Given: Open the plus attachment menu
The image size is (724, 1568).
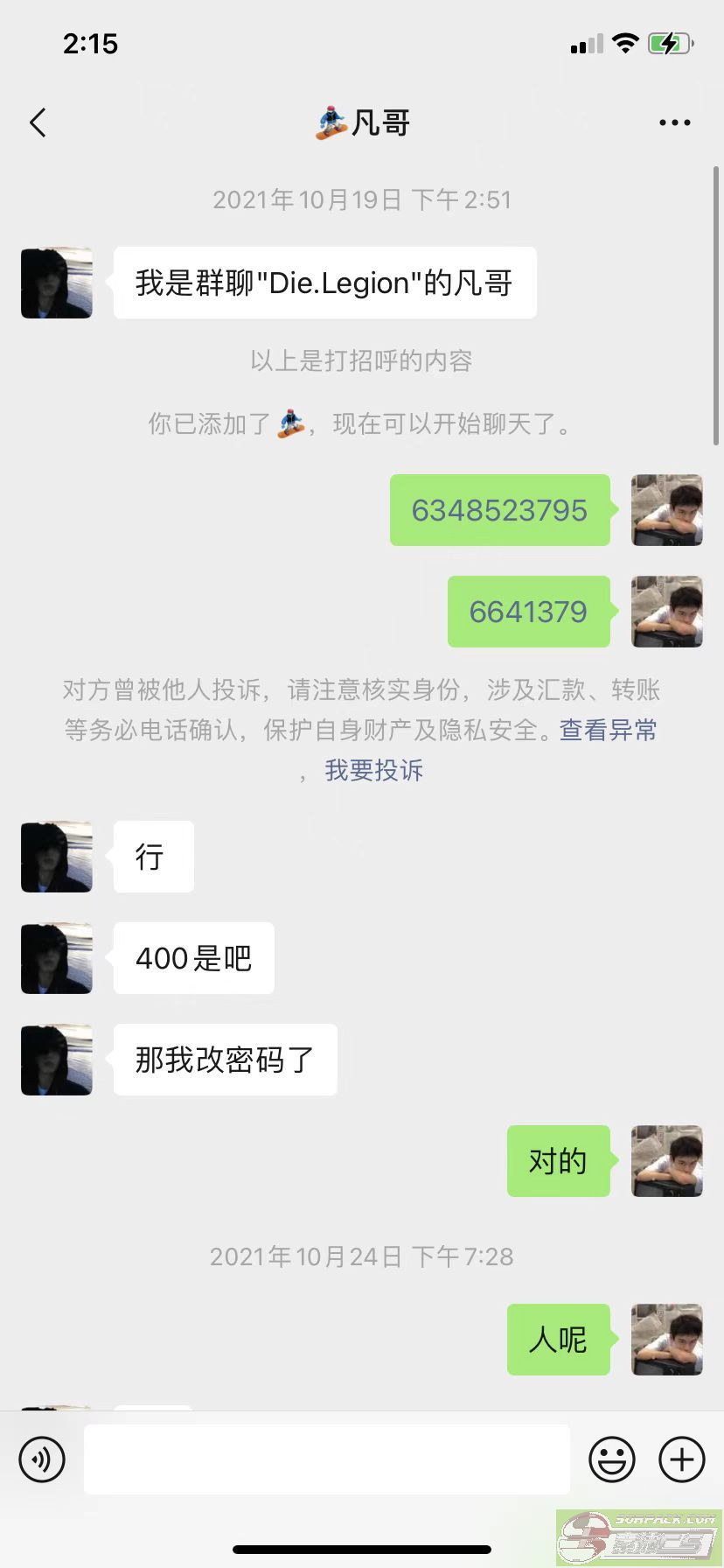Looking at the screenshot, I should click(x=682, y=1459).
